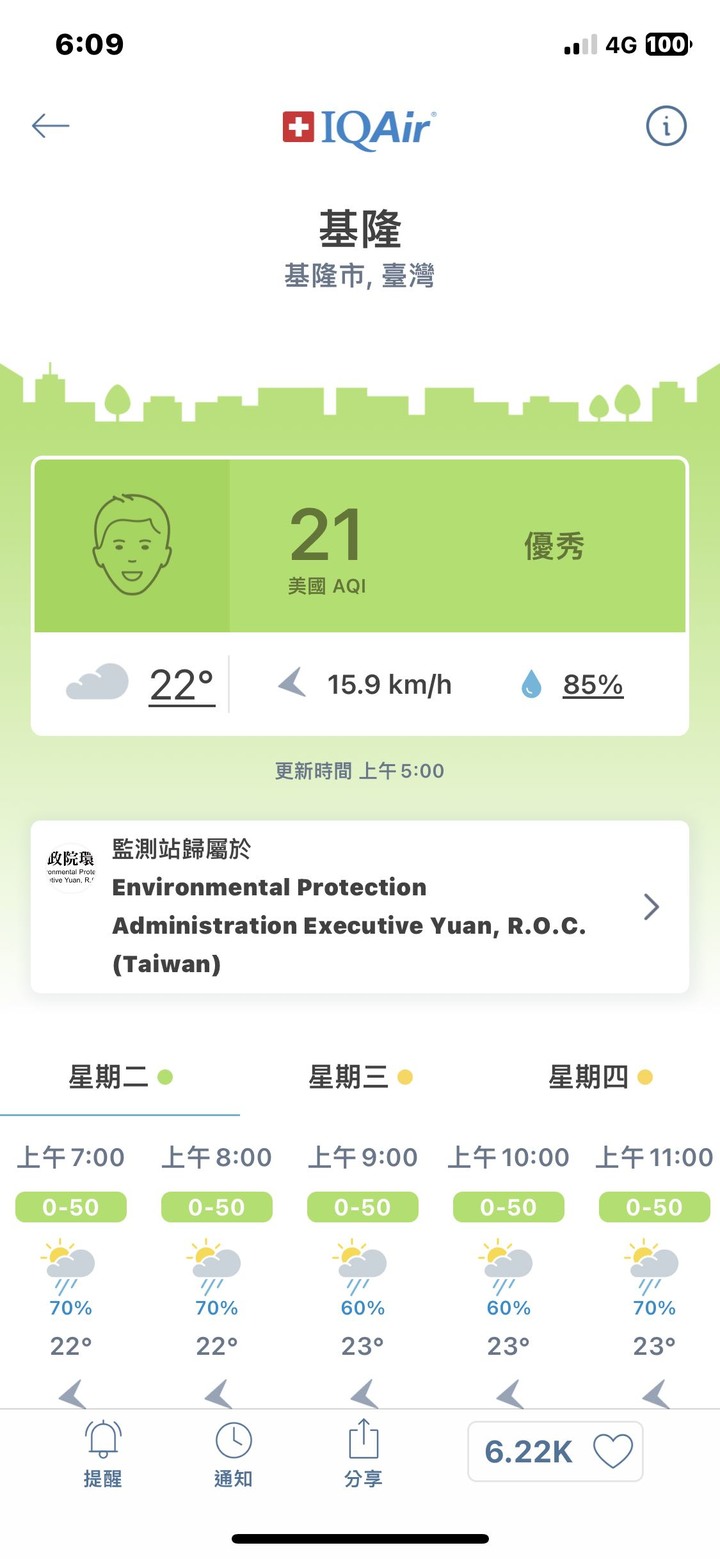This screenshot has height=1559, width=720.
Task: Favorite this station with the 6.22K heart
Action: (555, 1451)
